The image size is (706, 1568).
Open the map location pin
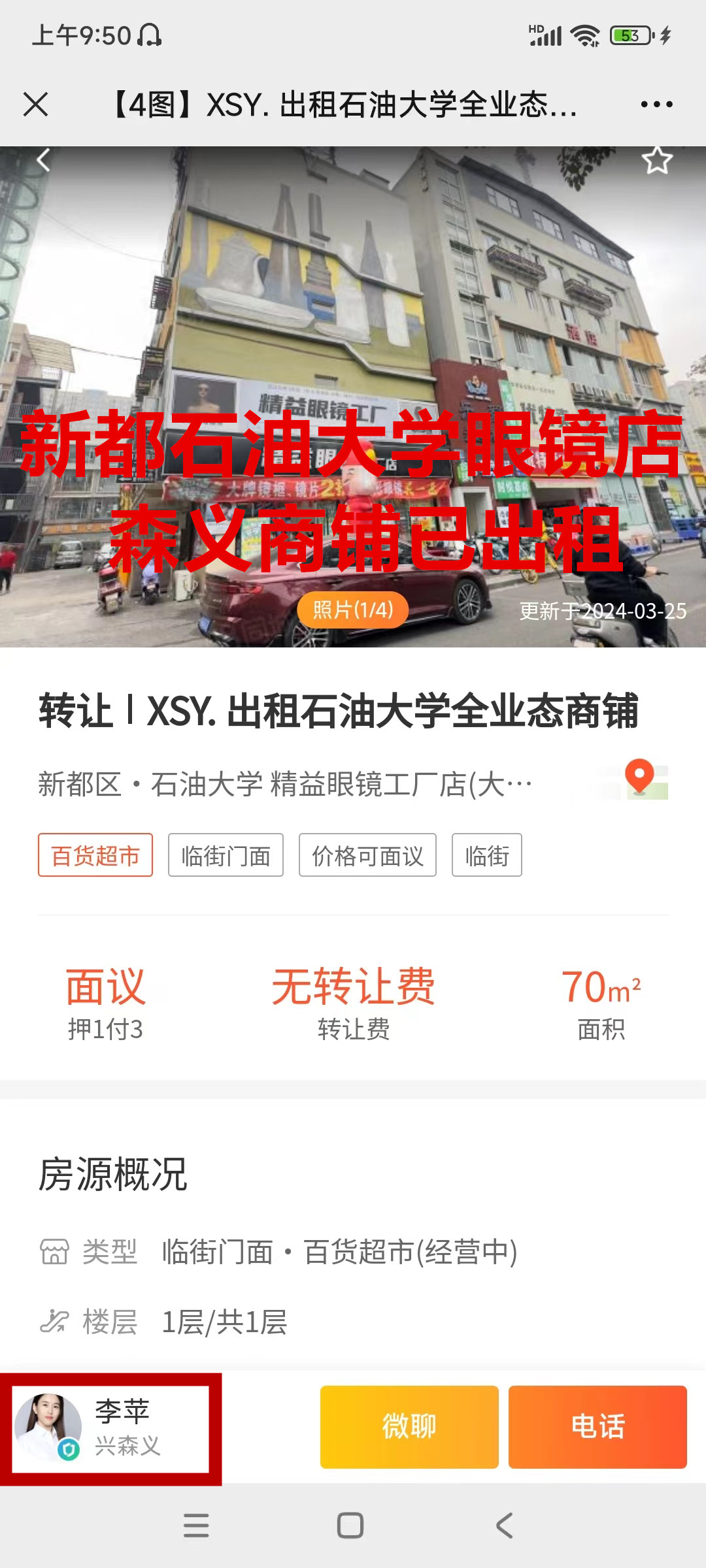pyautogui.click(x=640, y=779)
